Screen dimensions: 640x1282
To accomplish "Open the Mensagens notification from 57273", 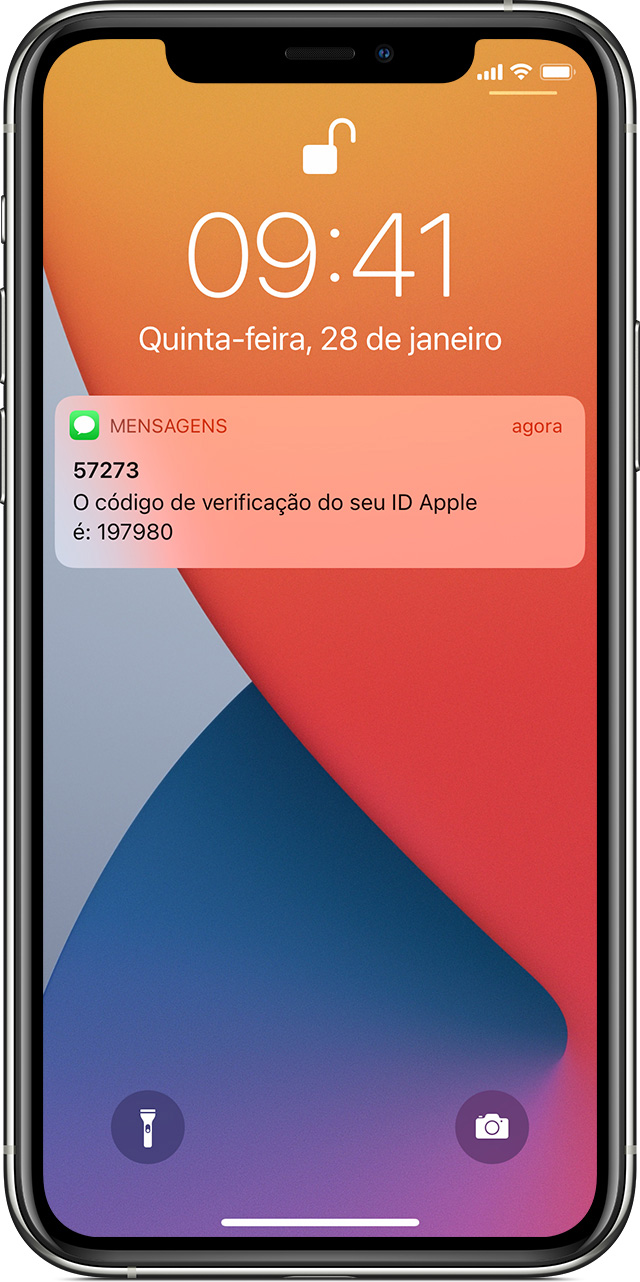I will (x=320, y=483).
